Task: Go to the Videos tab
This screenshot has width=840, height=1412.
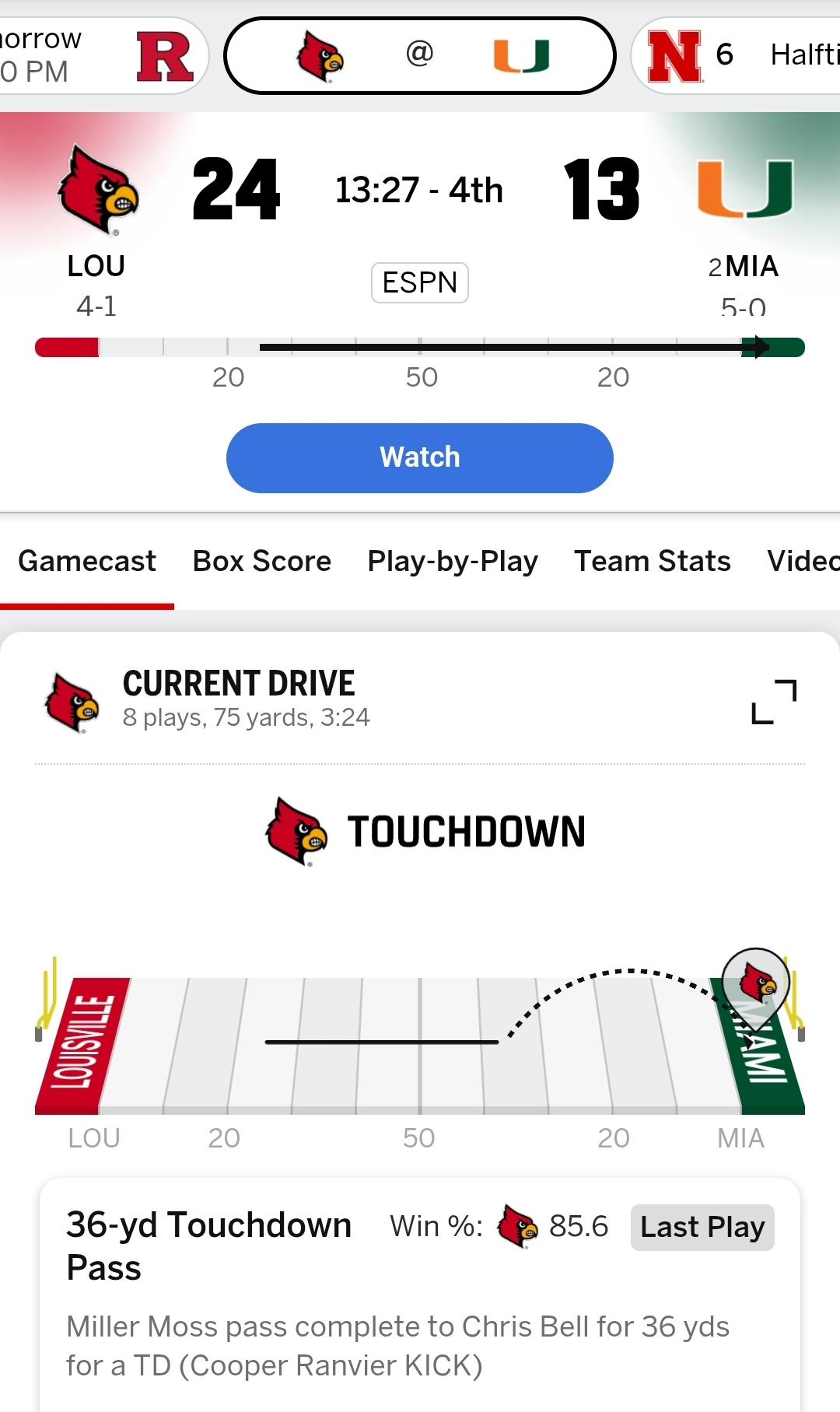Action: [803, 561]
